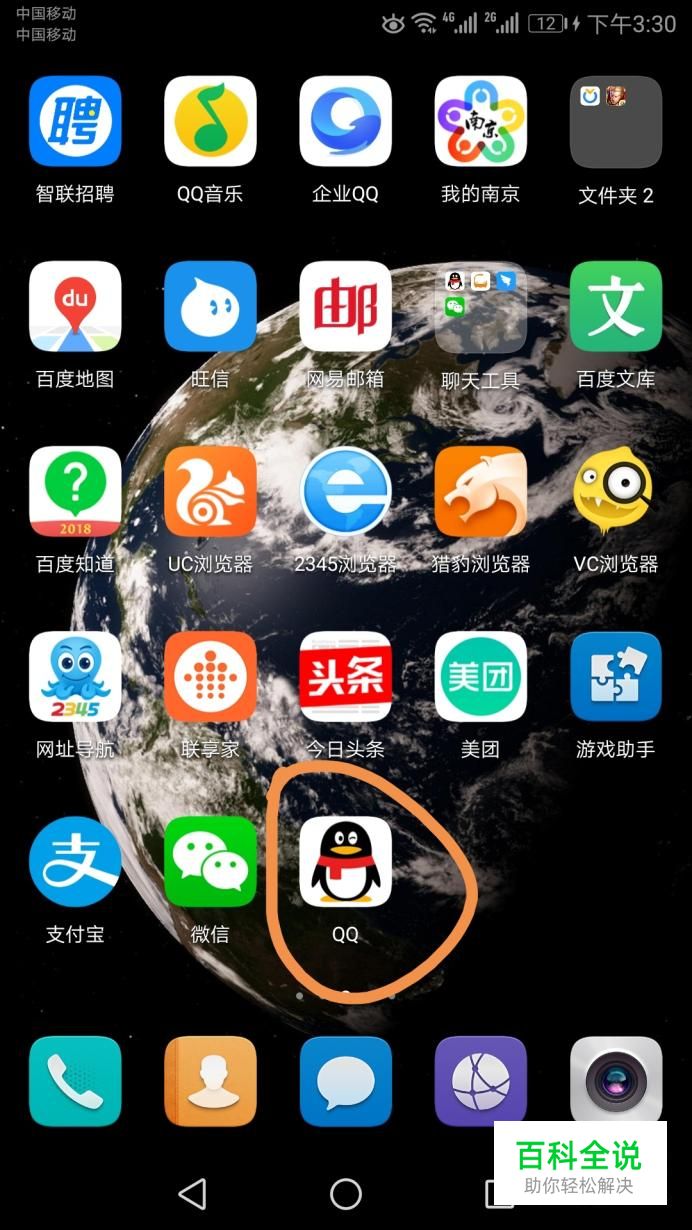Launch 百度地图 maps
This screenshot has width=692, height=1230.
coord(75,306)
